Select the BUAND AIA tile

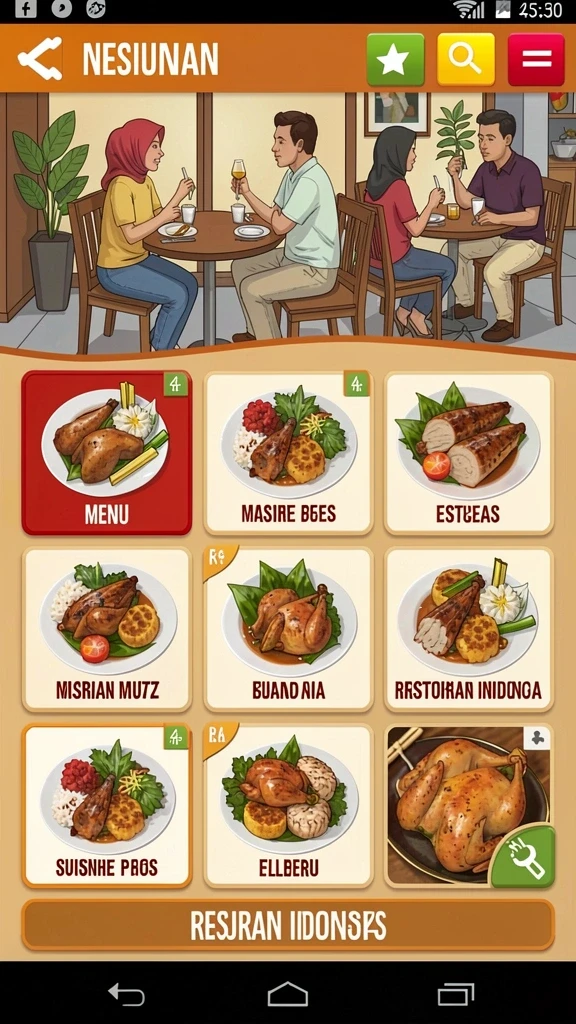coord(288,630)
